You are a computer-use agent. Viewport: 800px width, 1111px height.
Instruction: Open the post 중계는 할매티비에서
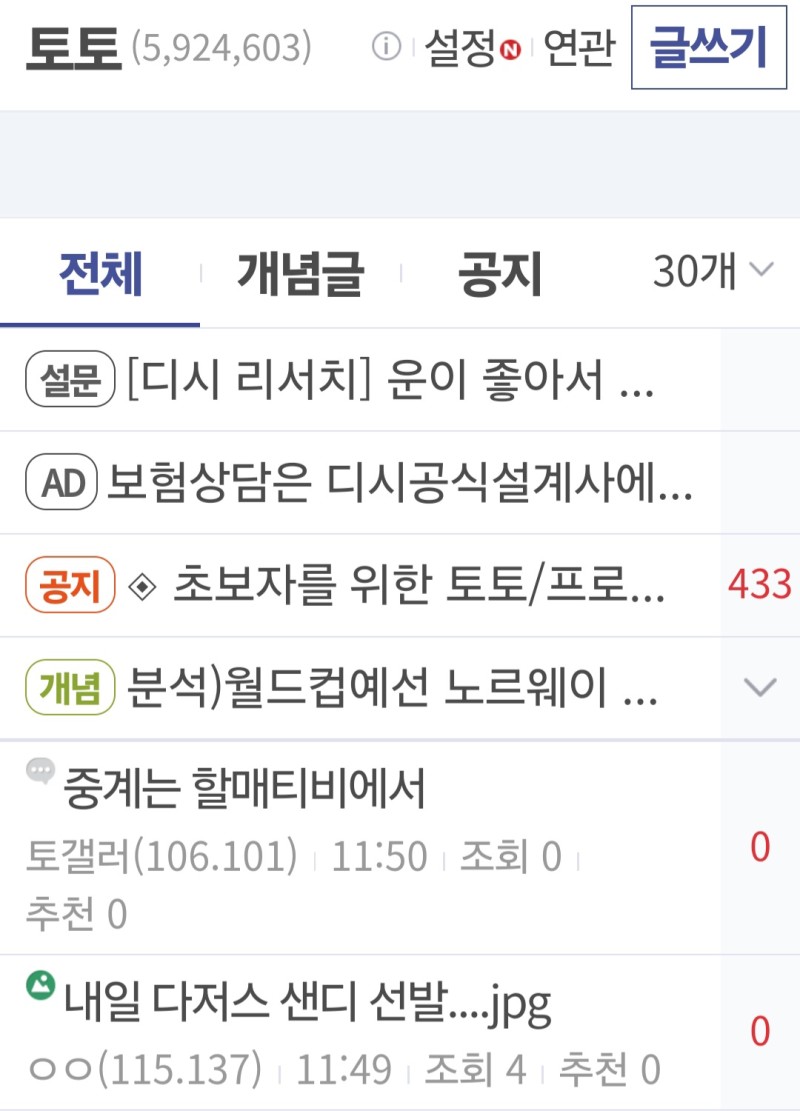tap(245, 790)
